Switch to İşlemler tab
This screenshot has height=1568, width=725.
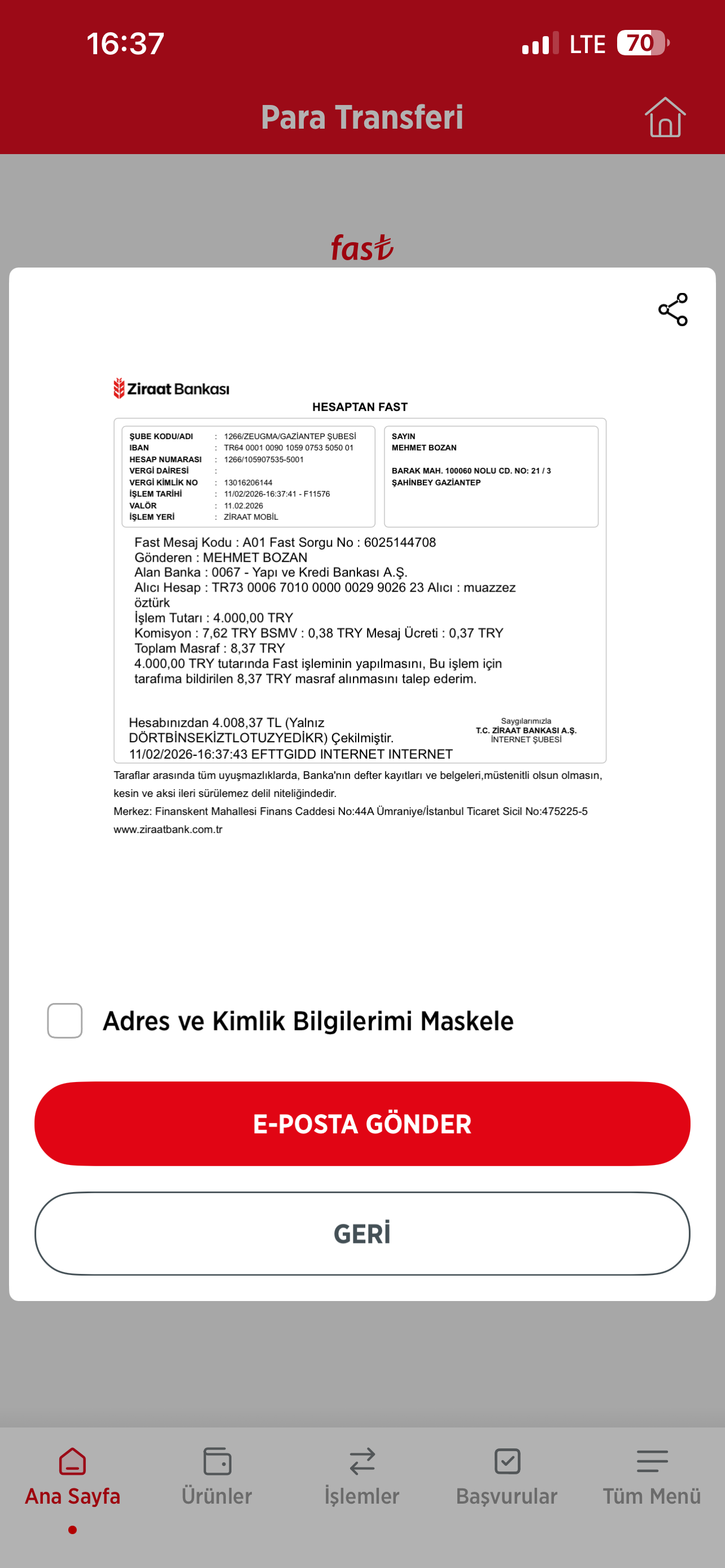coord(362,1477)
